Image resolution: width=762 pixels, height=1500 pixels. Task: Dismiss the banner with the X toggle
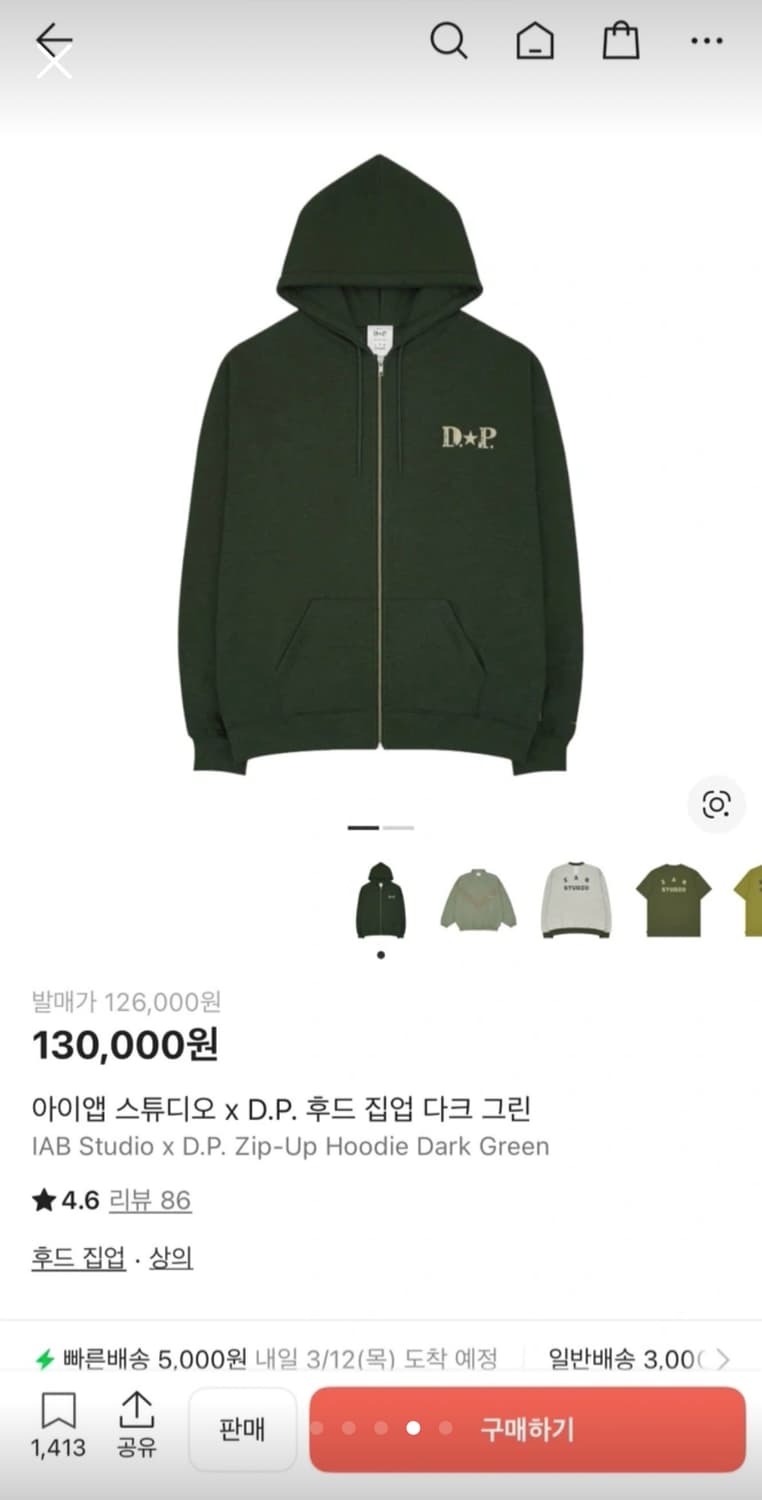55,60
